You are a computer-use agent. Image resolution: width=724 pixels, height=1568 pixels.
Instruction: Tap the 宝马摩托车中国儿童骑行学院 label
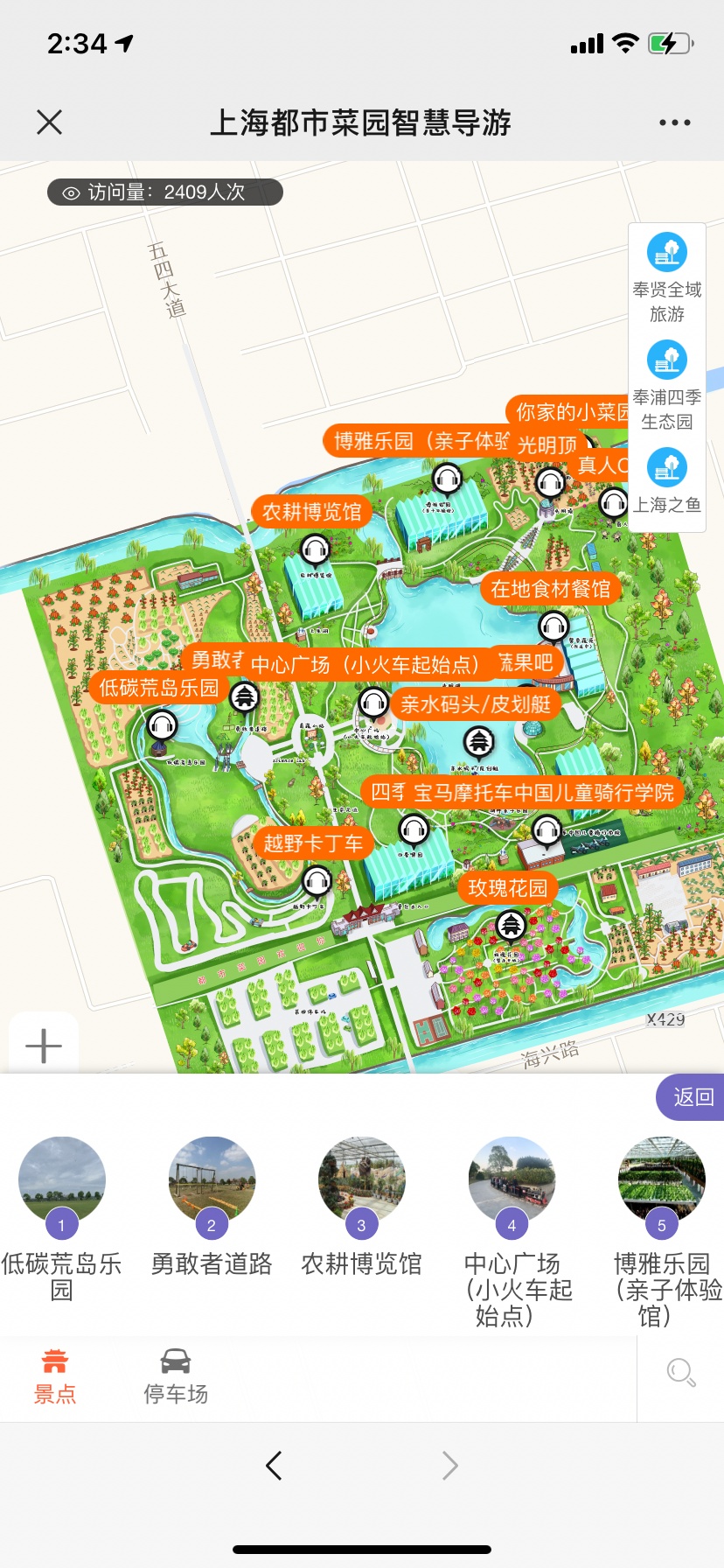click(x=544, y=793)
